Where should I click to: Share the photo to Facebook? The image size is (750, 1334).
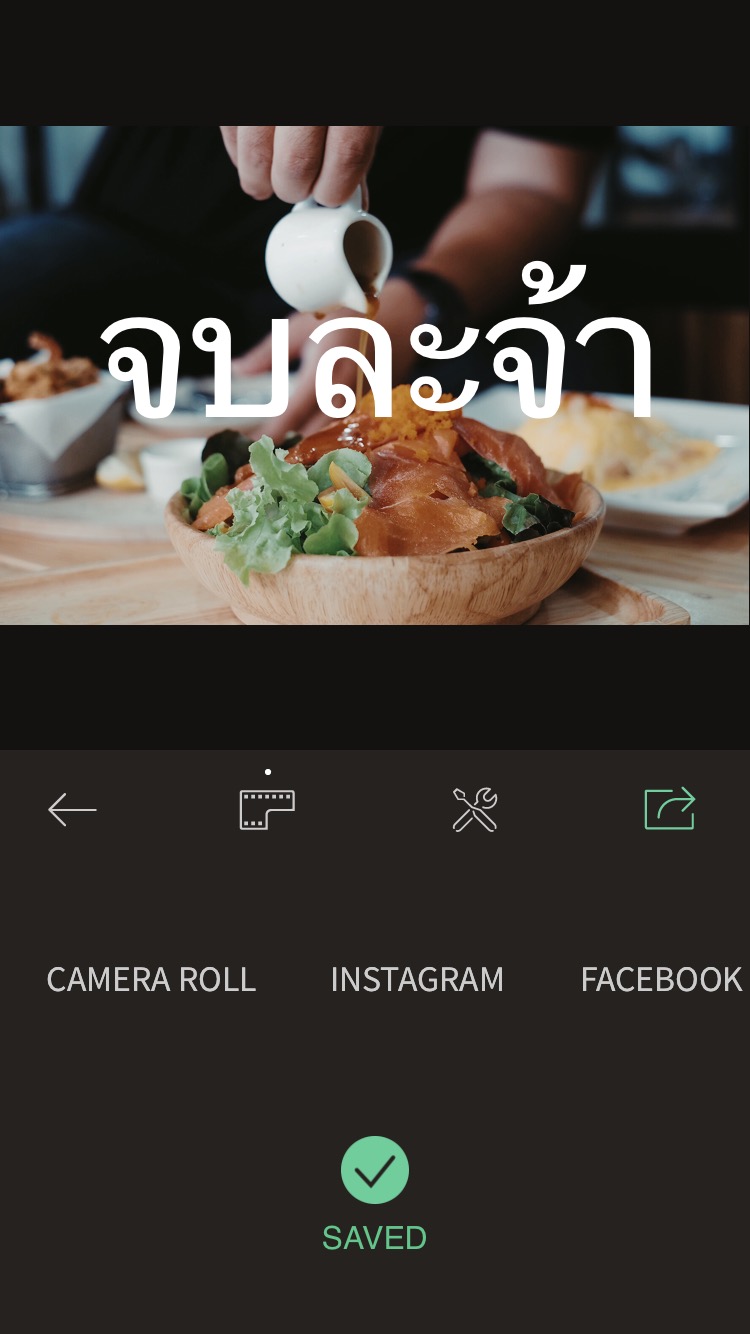661,979
